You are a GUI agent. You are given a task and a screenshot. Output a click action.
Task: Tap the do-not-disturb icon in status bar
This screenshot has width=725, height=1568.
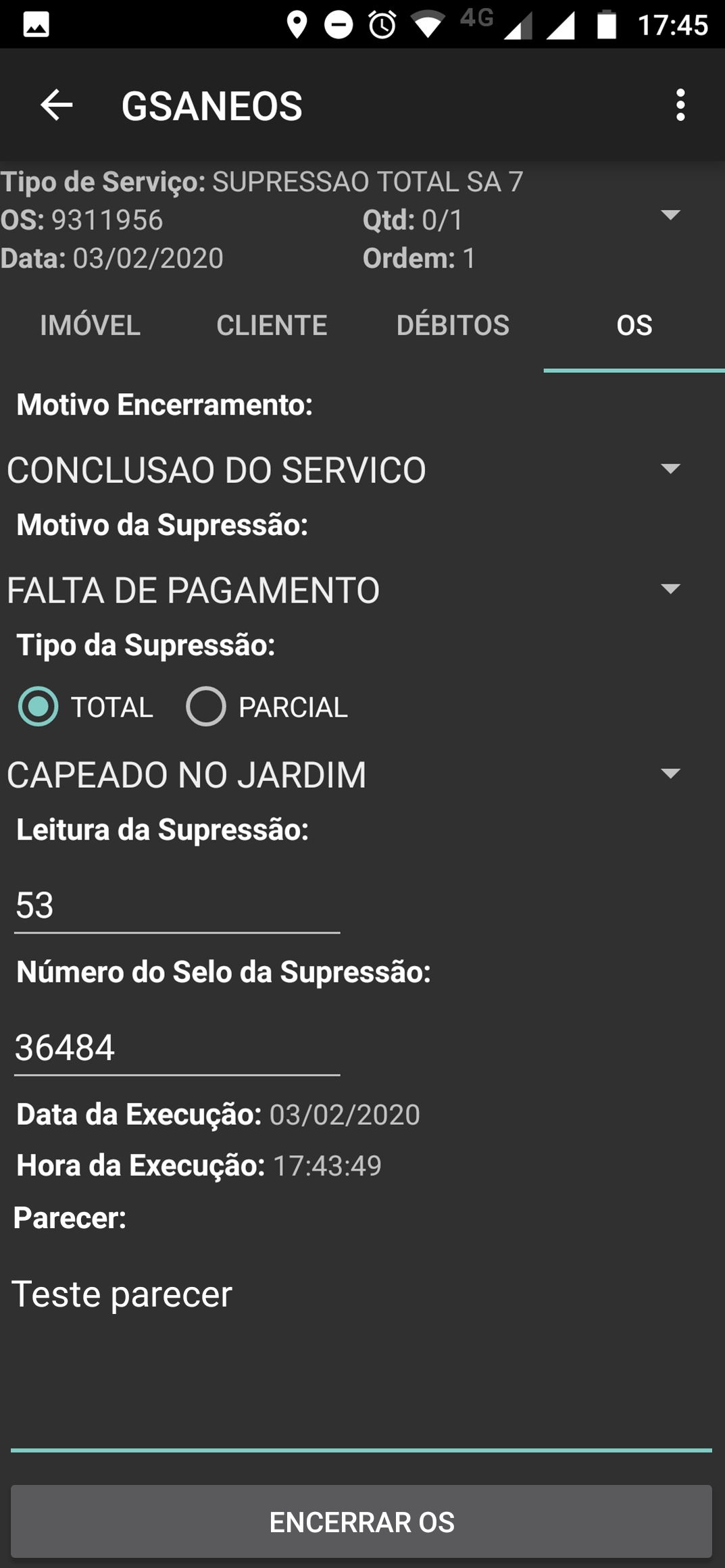coord(338,26)
